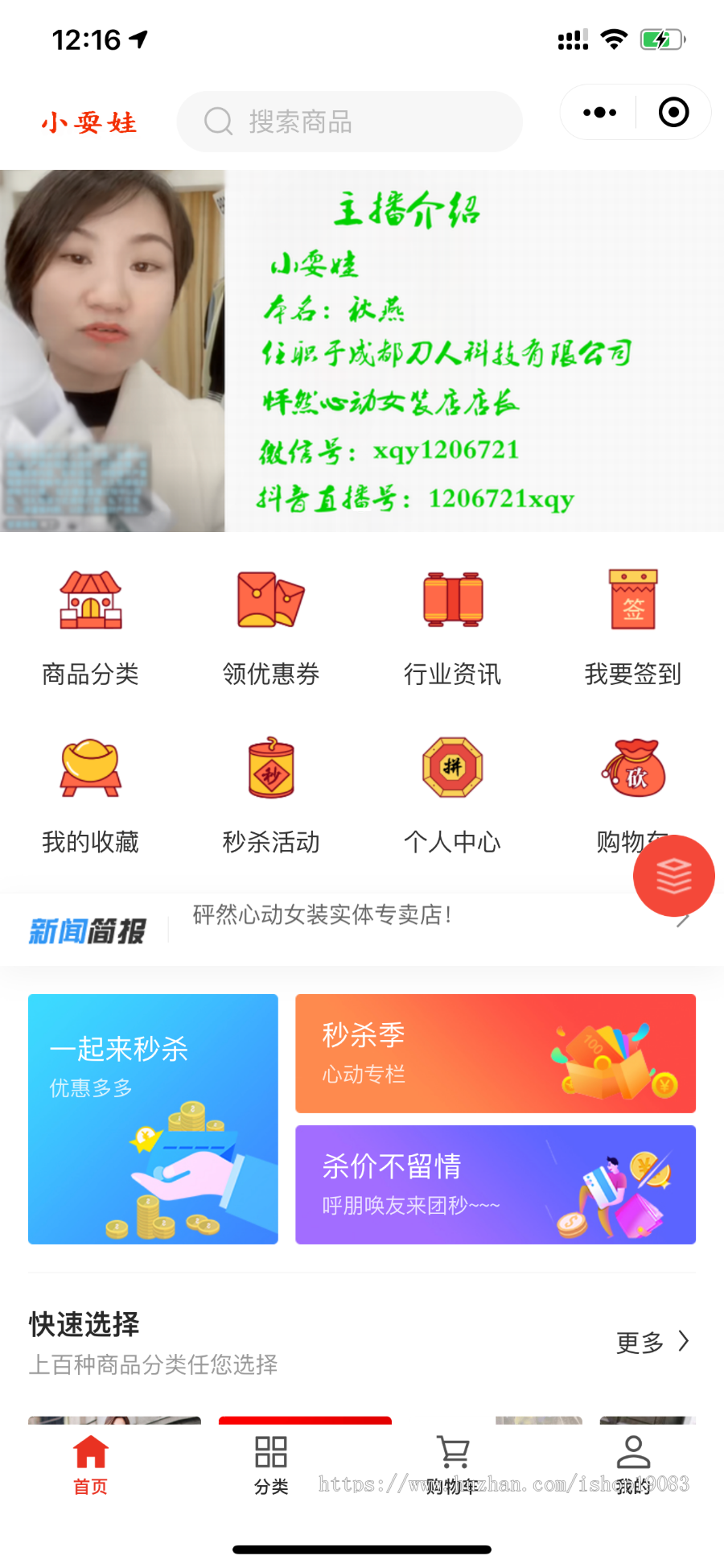
Task: Open 个人中心 personal center icon
Action: [x=452, y=767]
